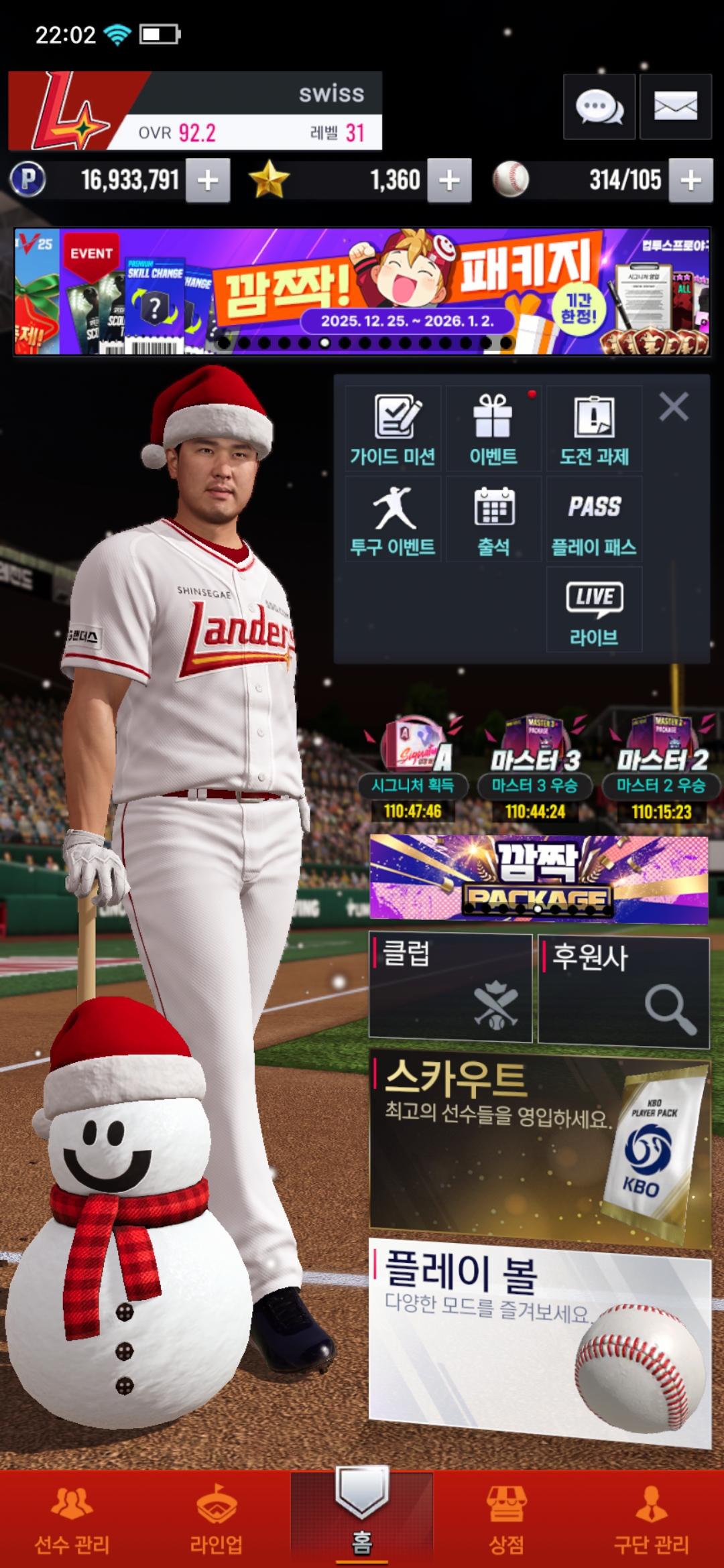
Task: Add more points with the plus button
Action: [208, 180]
